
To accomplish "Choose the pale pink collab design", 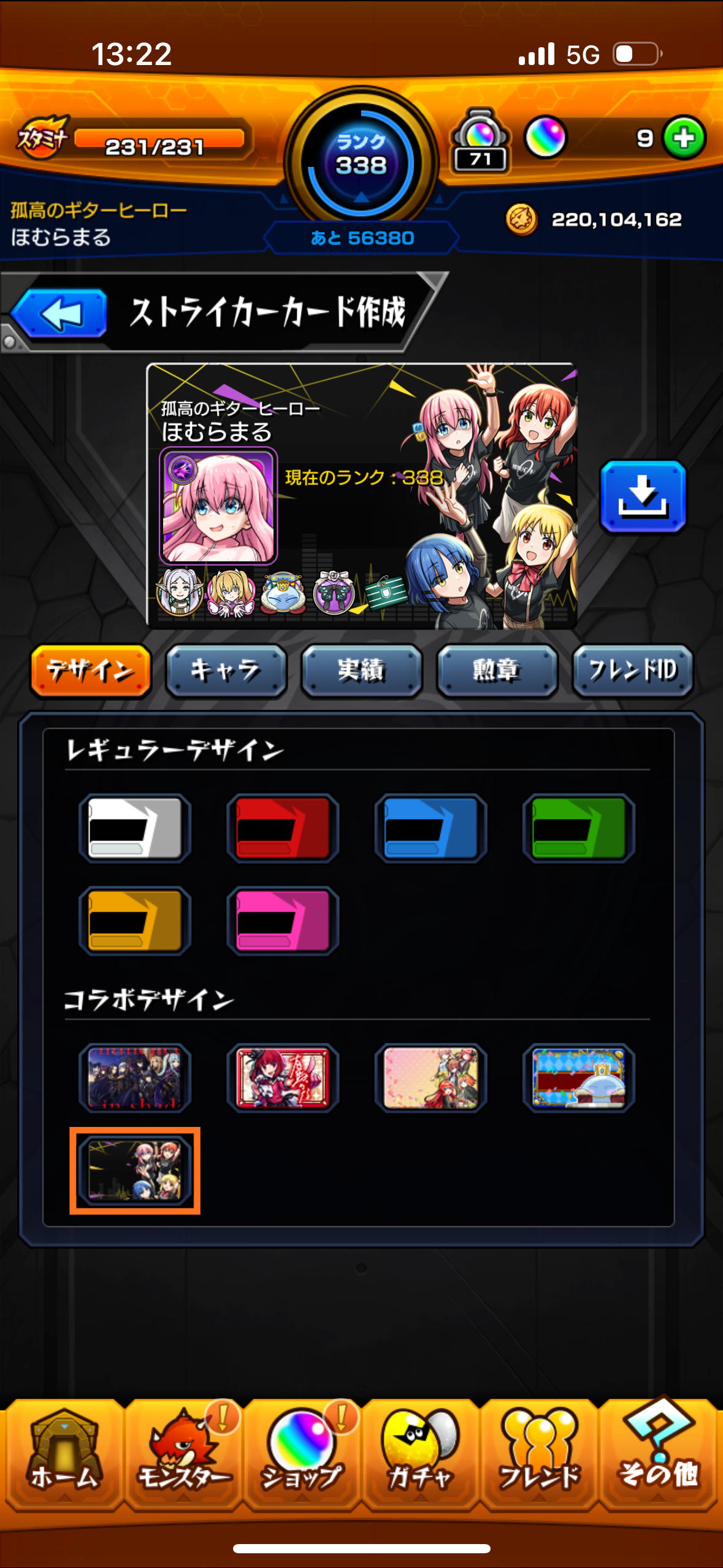I will tap(430, 1078).
